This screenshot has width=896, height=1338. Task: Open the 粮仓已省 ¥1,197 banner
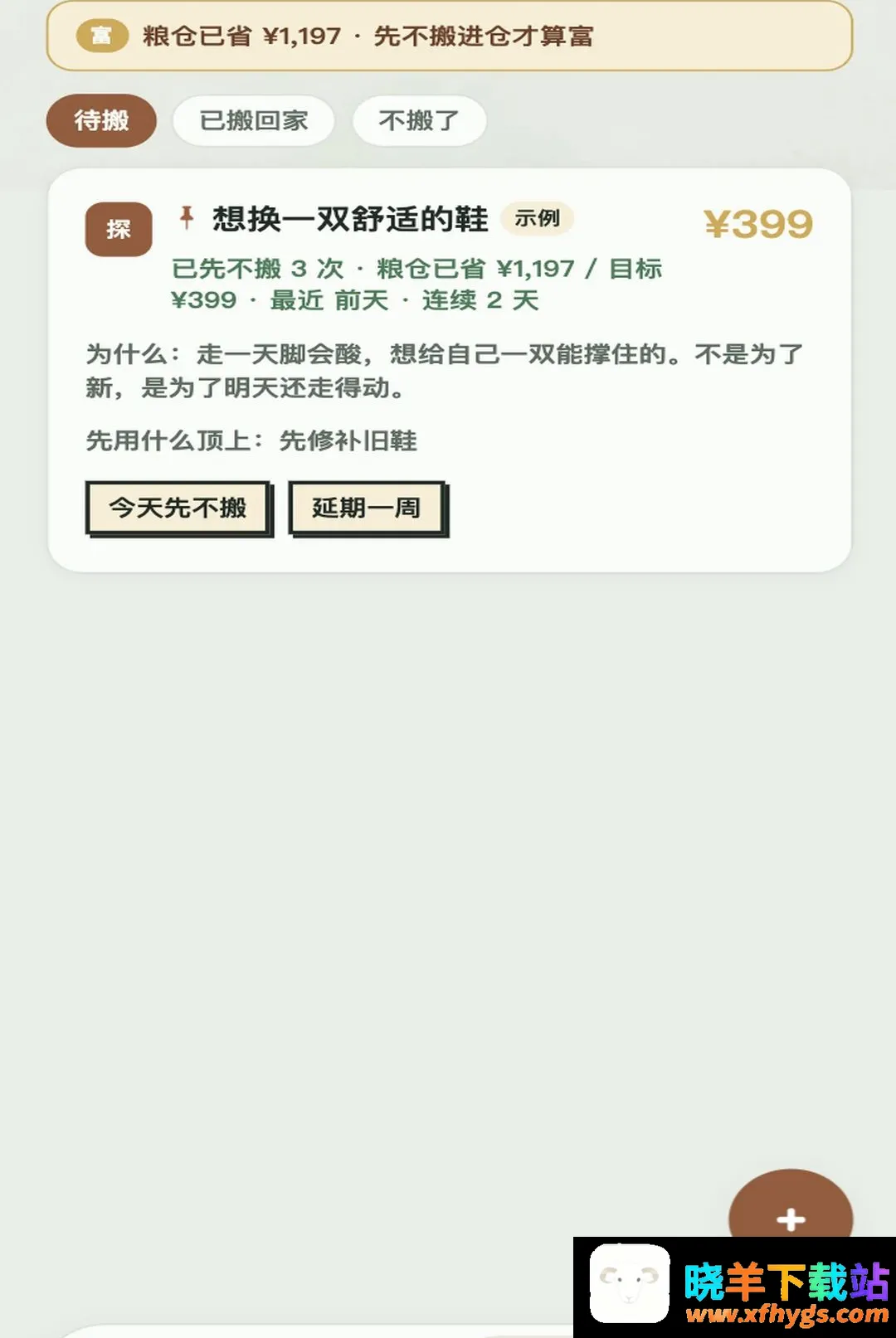[450, 36]
